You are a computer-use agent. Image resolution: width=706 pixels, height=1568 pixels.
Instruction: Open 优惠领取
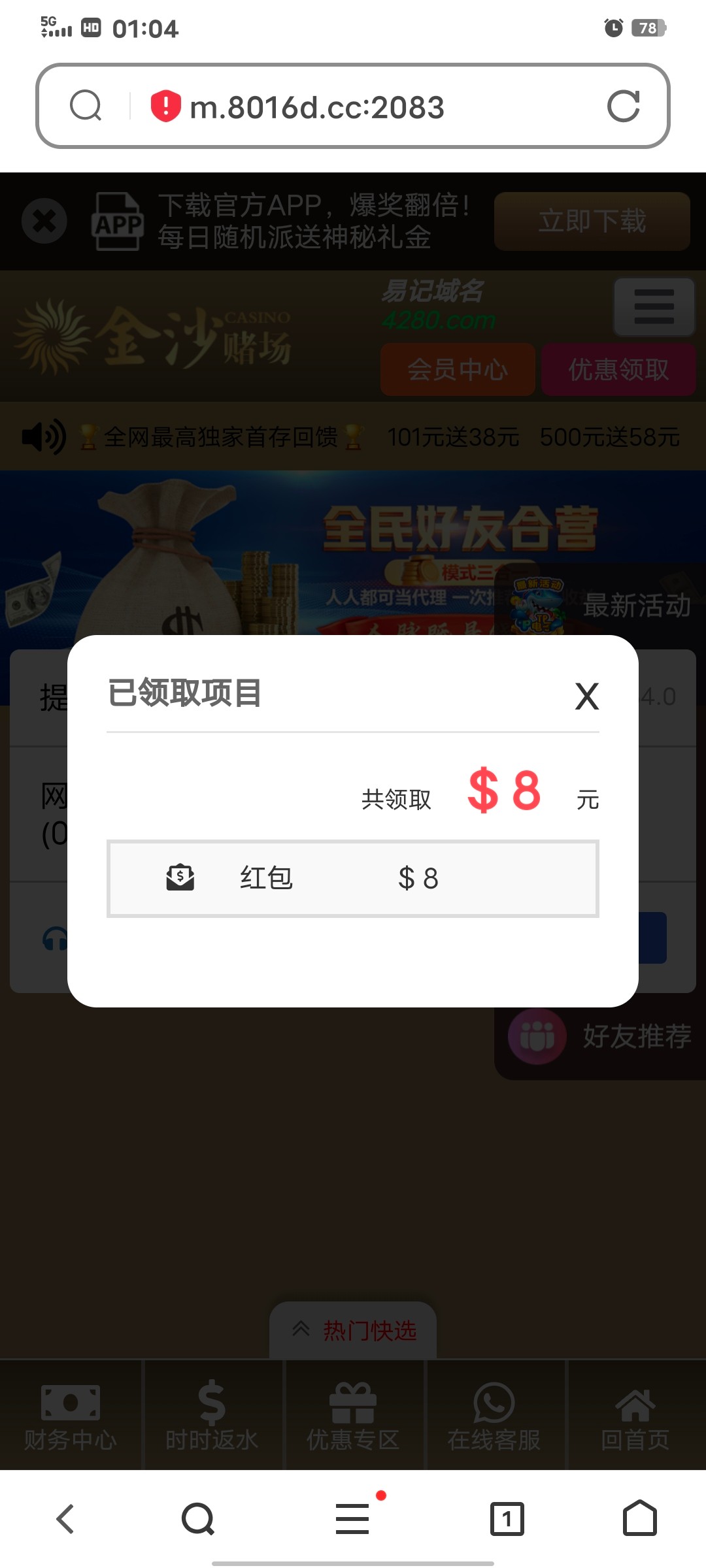[x=618, y=370]
